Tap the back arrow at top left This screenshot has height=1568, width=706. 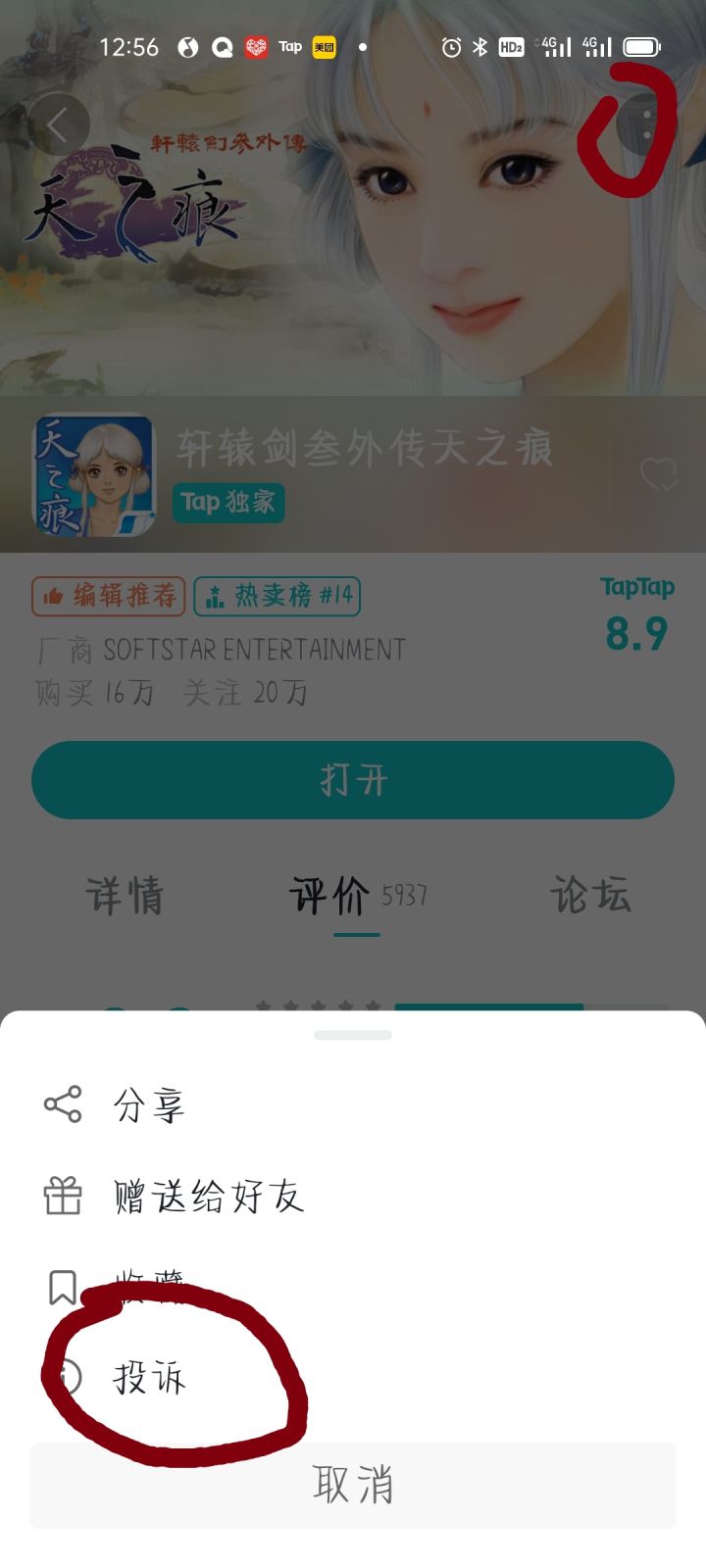point(56,124)
